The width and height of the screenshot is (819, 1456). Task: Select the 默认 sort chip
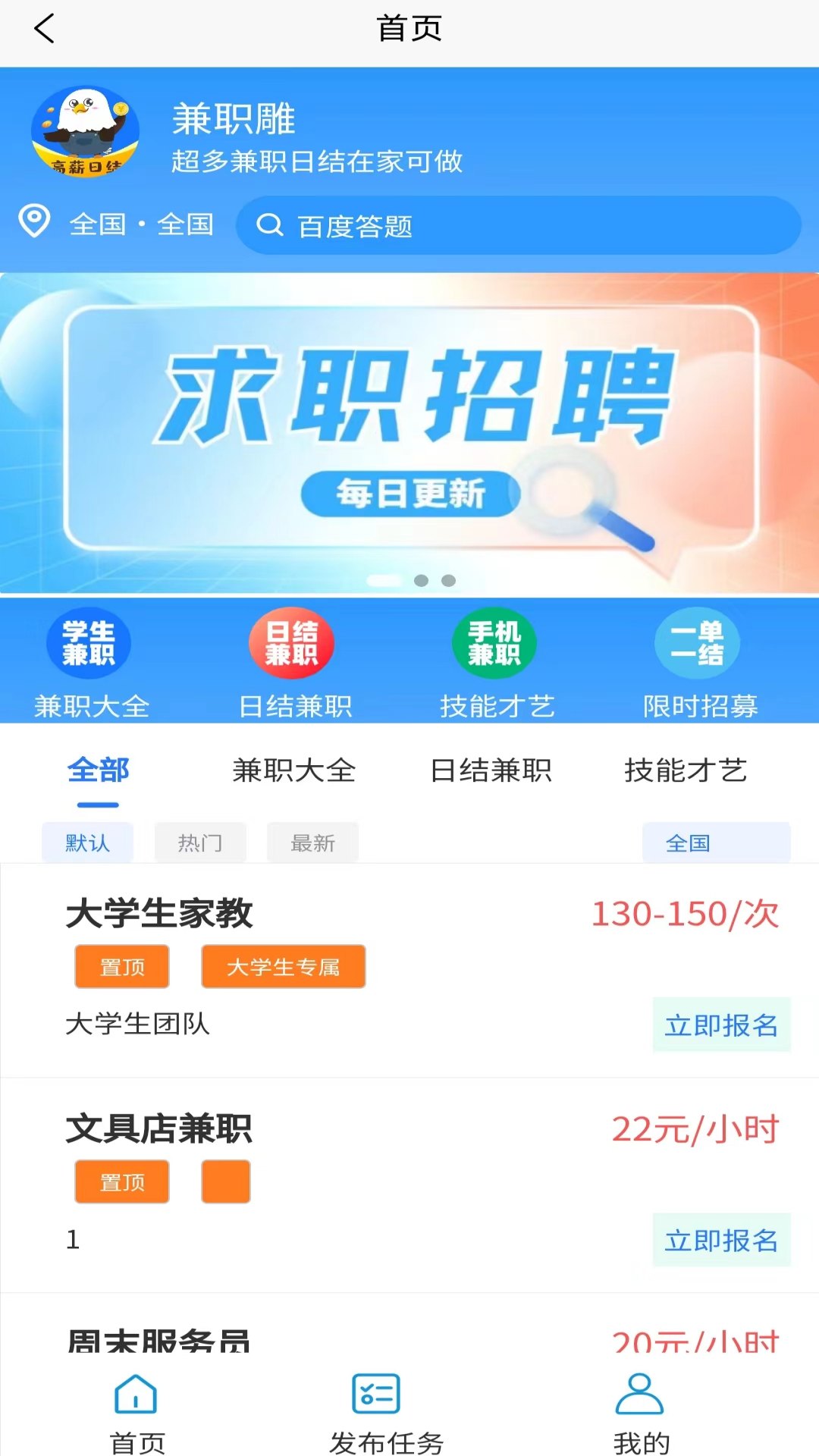click(87, 843)
